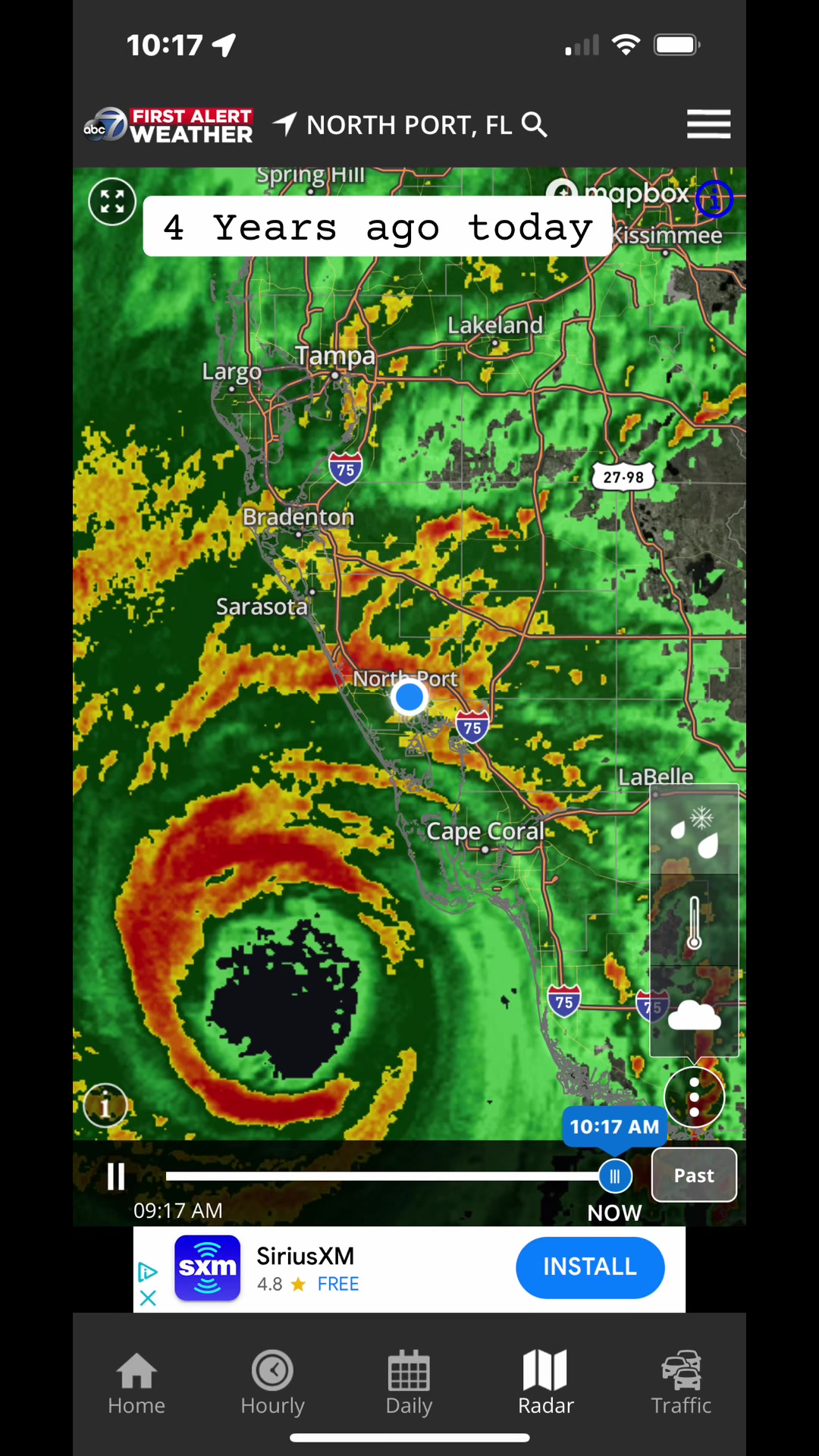The width and height of the screenshot is (819, 1456).
Task: Expand the radar map to fullscreen
Action: pos(112,202)
